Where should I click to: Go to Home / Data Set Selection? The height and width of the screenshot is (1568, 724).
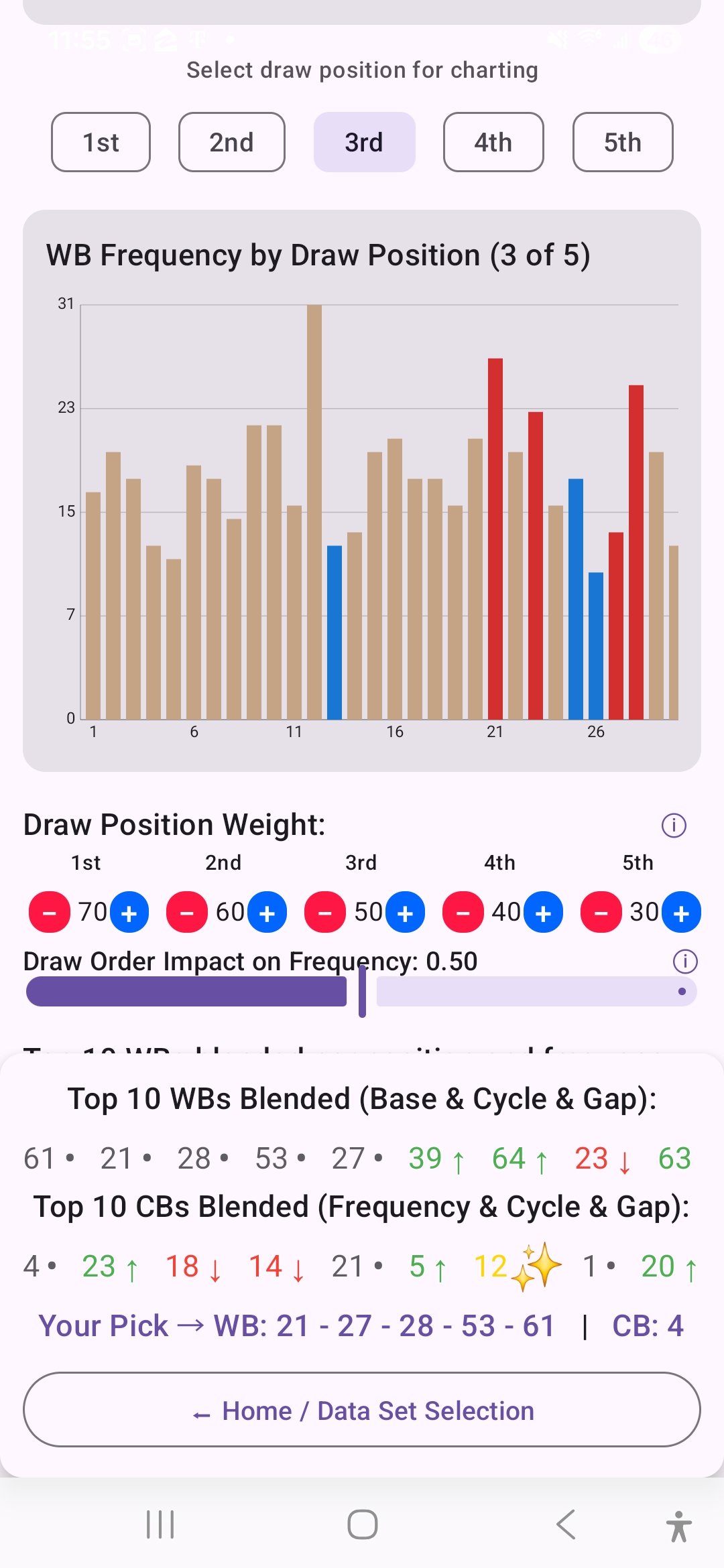click(362, 1411)
